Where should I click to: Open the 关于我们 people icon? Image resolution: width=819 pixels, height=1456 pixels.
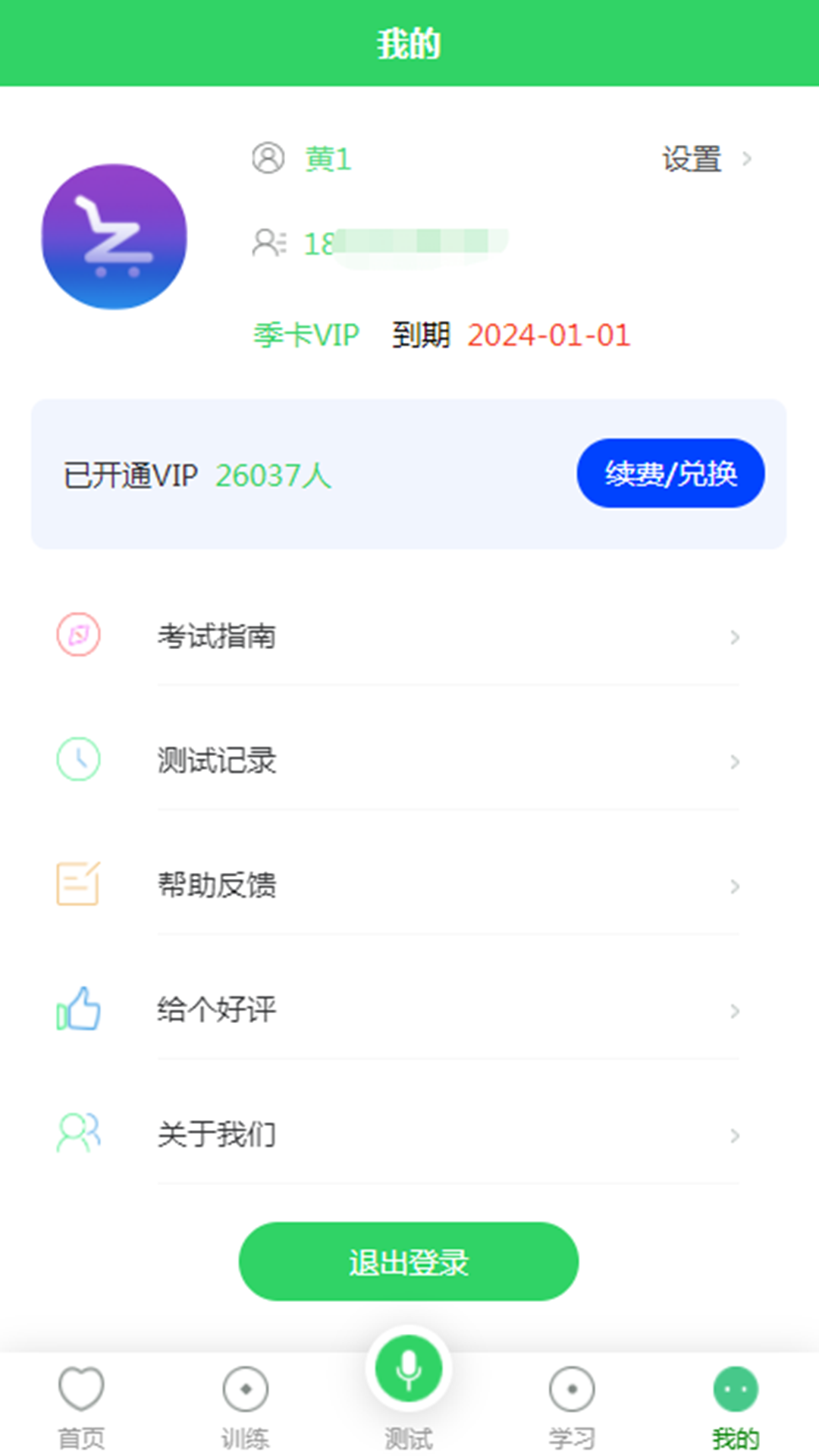click(x=77, y=1134)
